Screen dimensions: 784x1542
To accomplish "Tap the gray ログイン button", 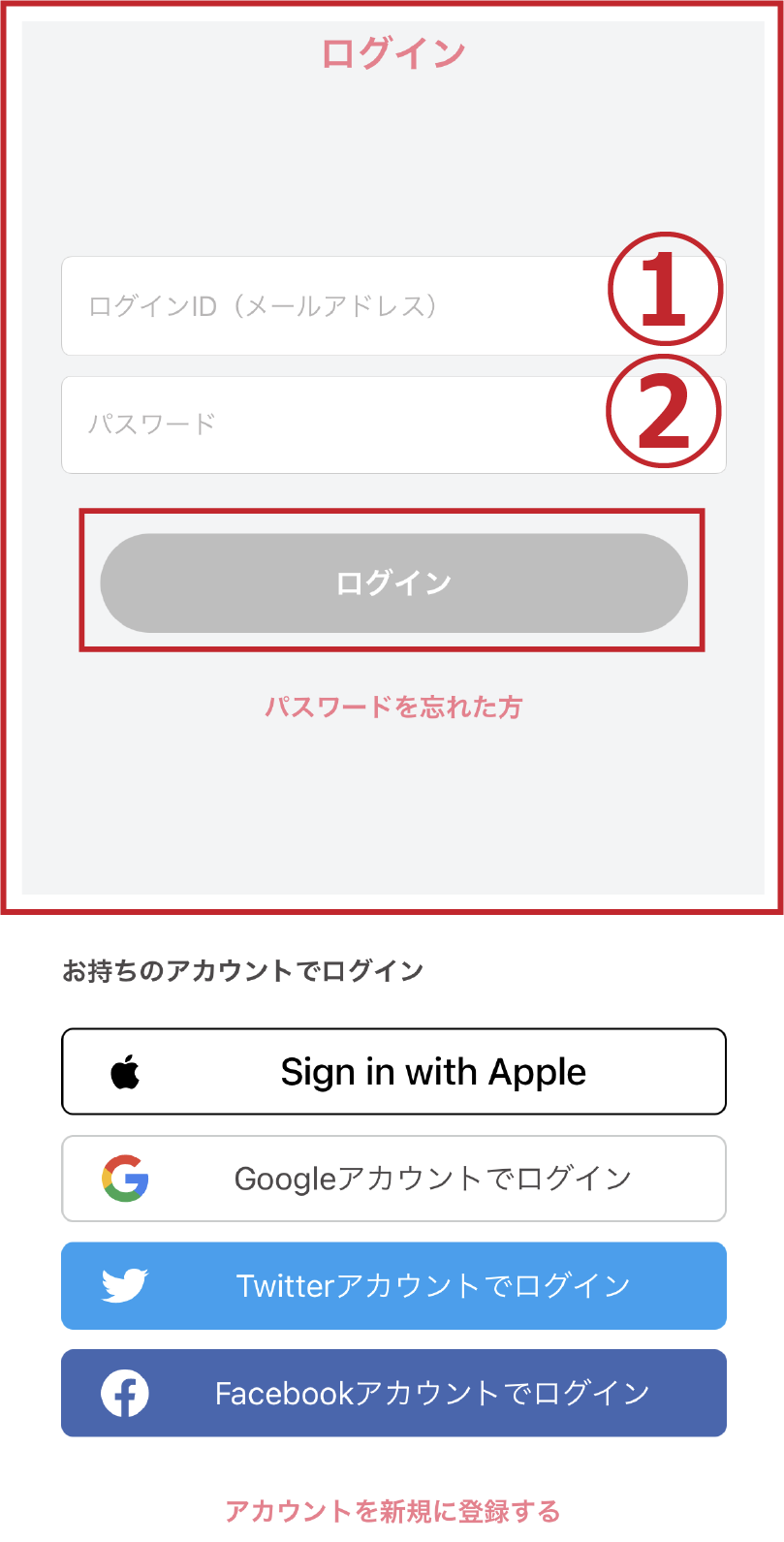I will tap(393, 582).
